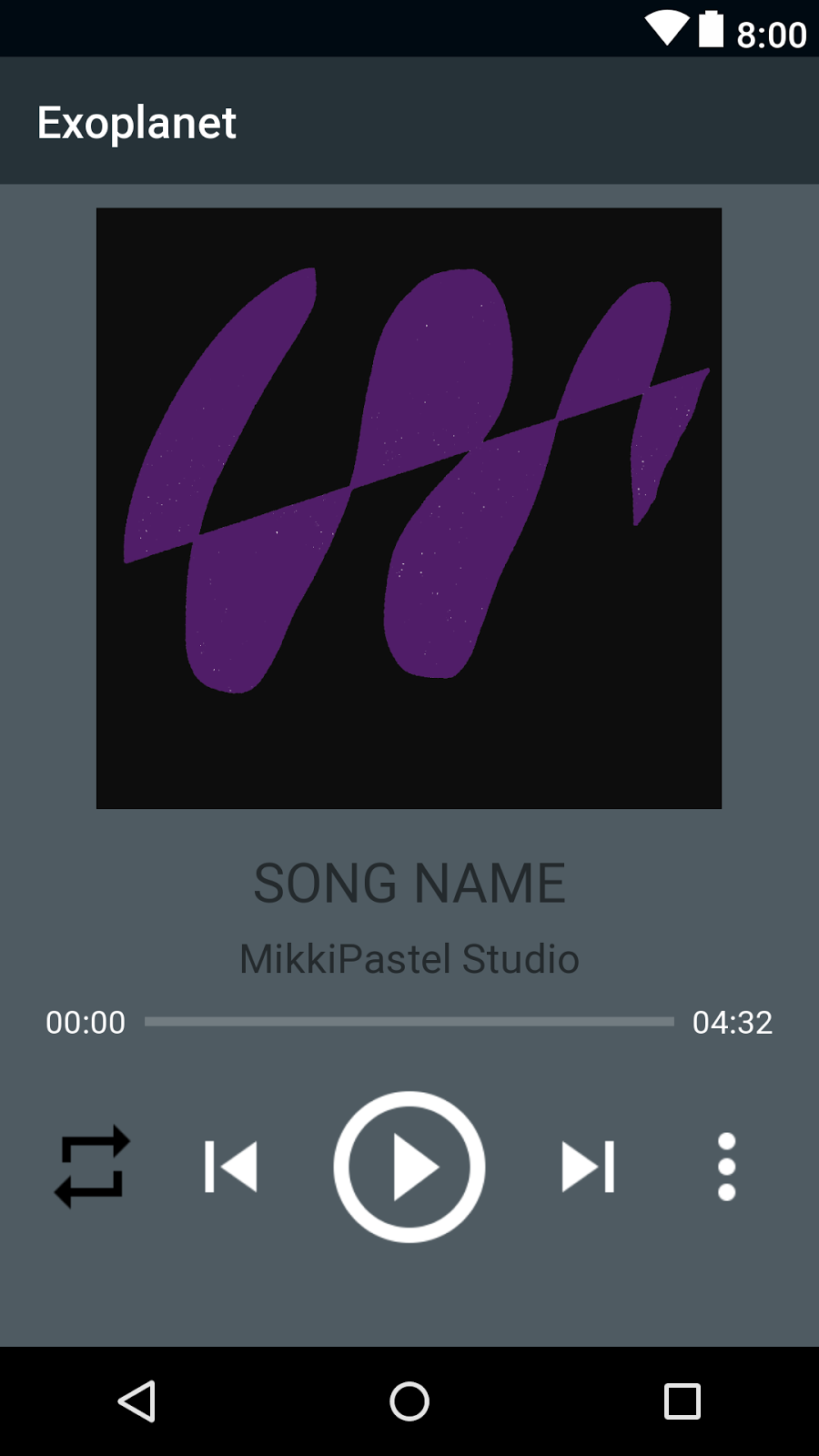The width and height of the screenshot is (819, 1456).
Task: Tap the purple album artwork
Action: point(409,508)
